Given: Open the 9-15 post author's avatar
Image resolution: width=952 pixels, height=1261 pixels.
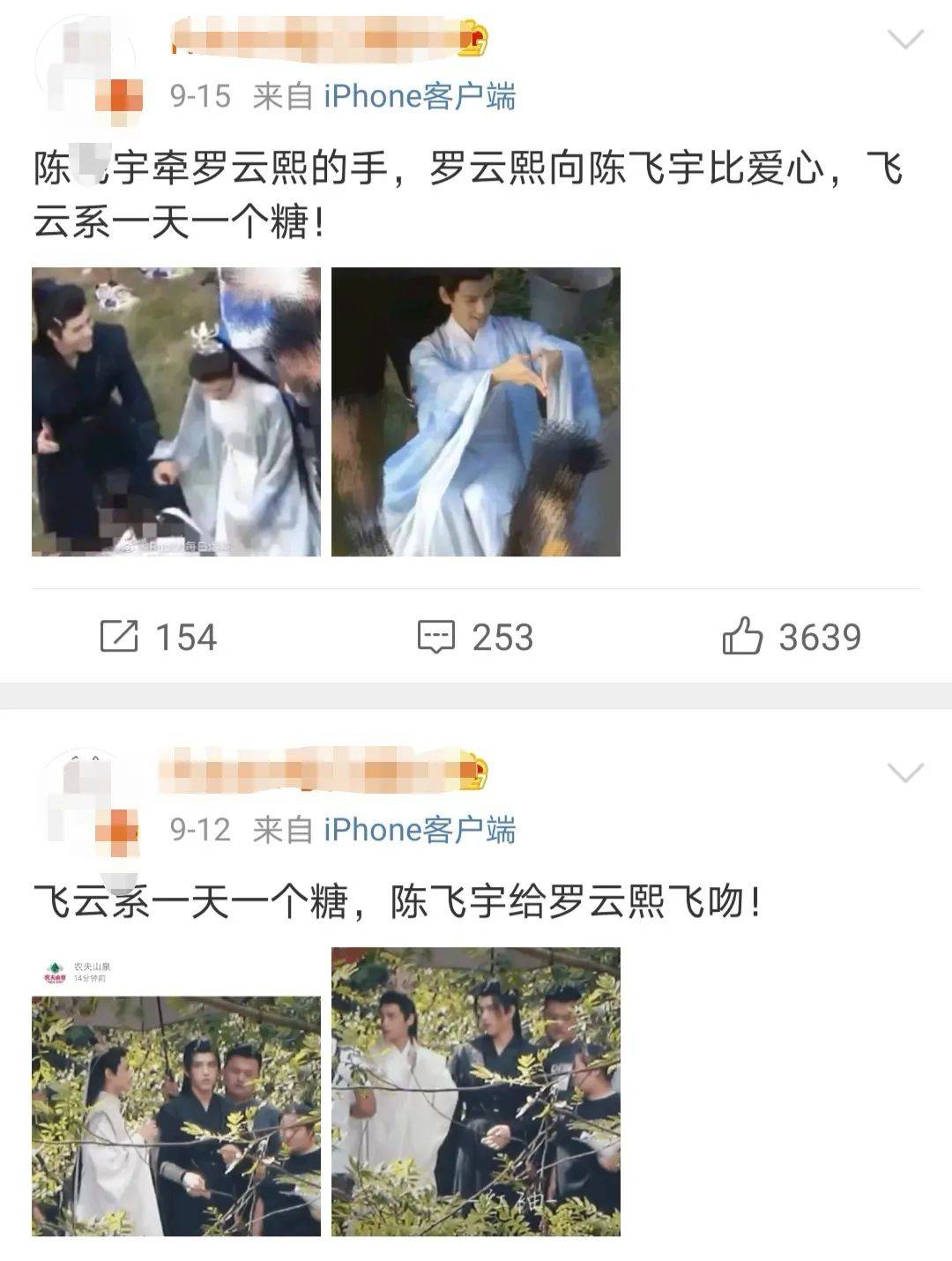Looking at the screenshot, I should point(86,66).
